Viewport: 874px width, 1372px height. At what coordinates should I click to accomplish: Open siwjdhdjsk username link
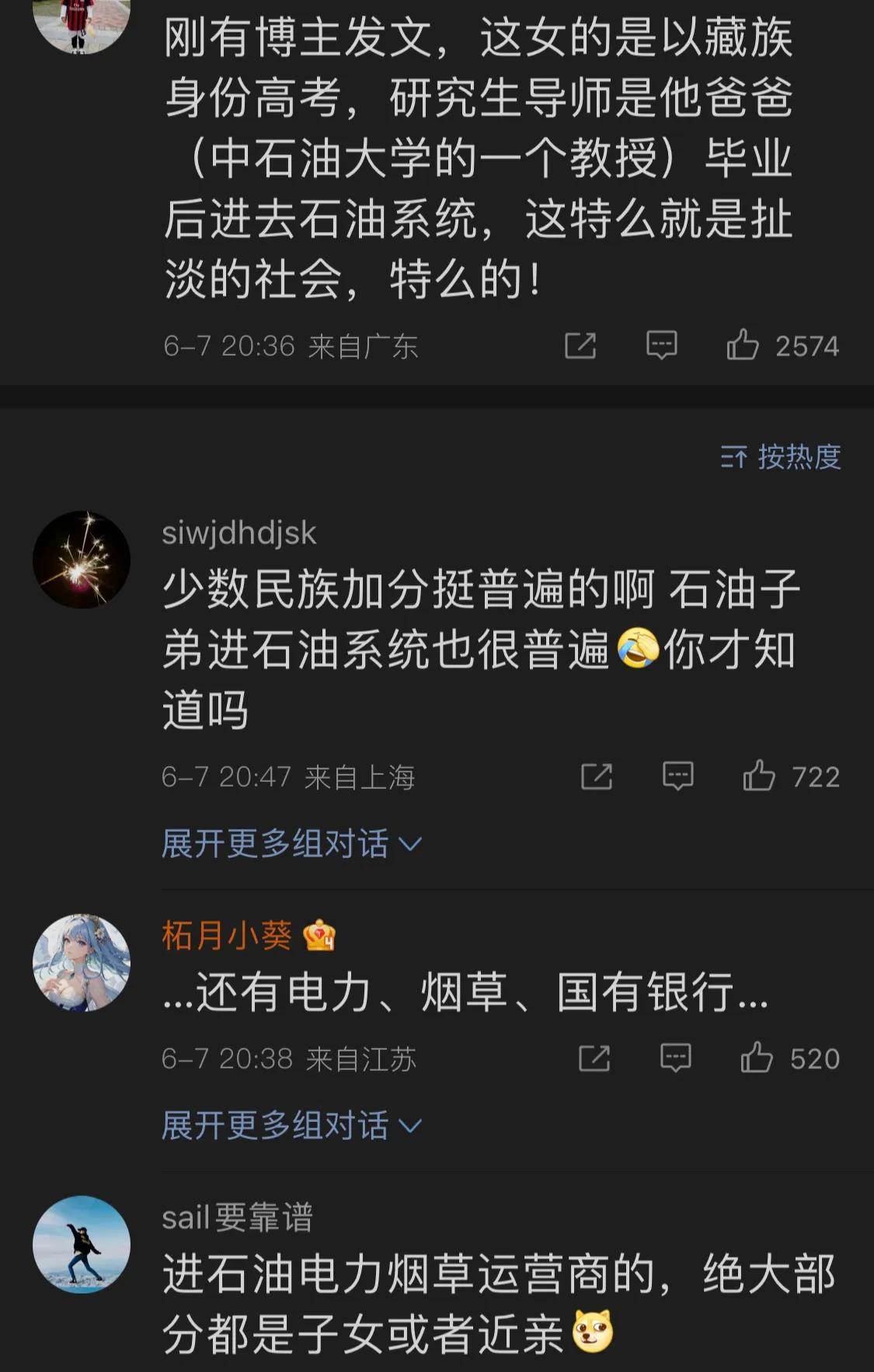(x=239, y=533)
